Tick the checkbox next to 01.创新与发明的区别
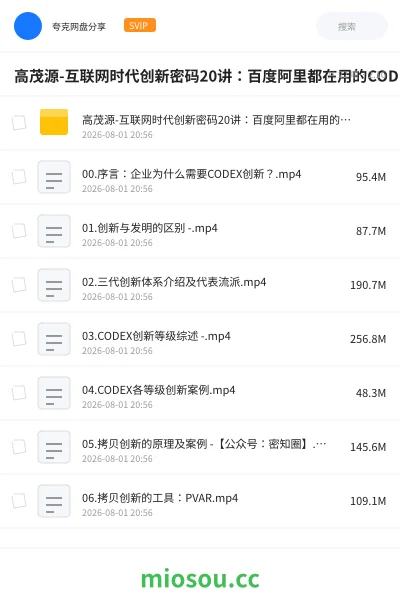Screen dimensions: 400x600 click(x=19, y=231)
